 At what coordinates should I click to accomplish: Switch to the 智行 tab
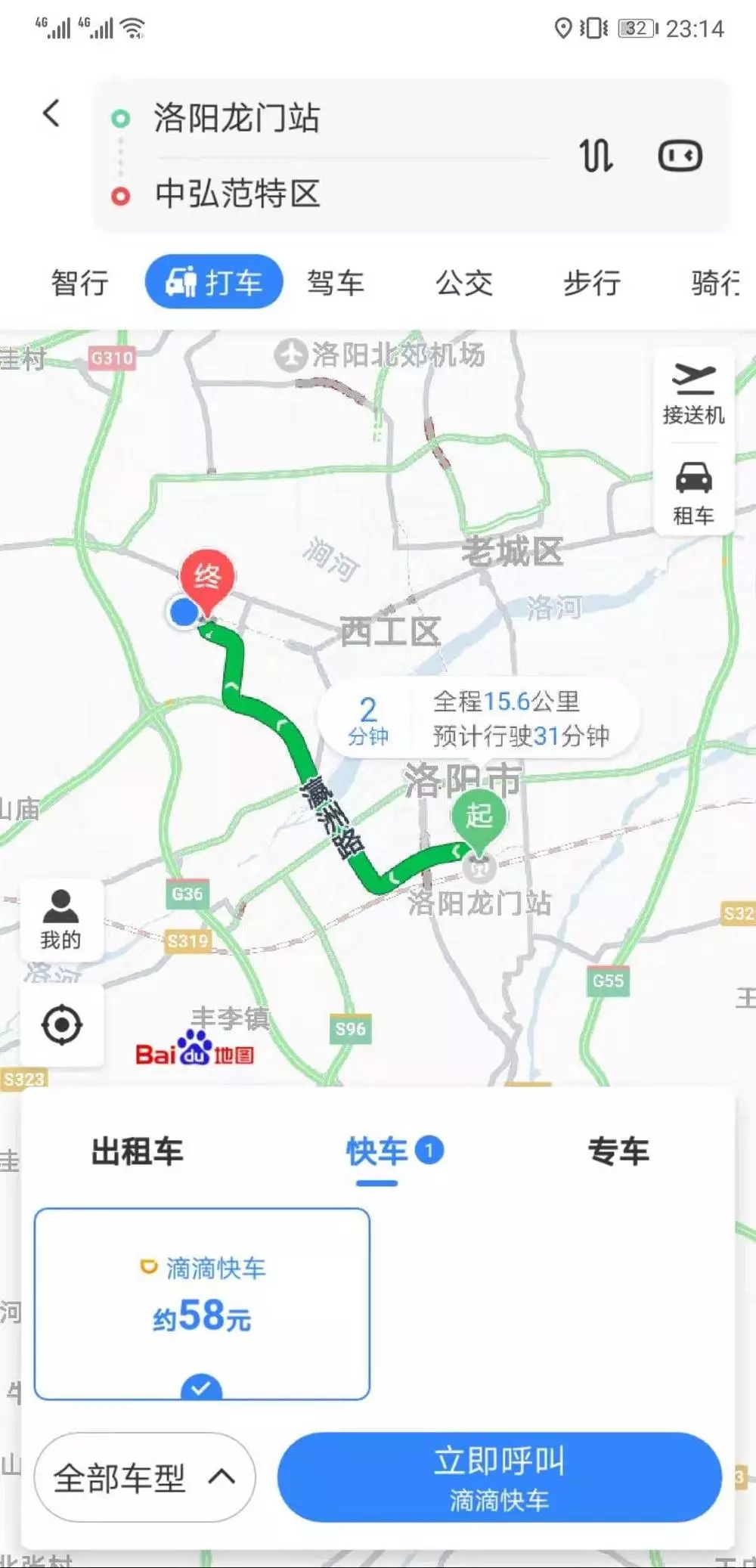pyautogui.click(x=79, y=283)
